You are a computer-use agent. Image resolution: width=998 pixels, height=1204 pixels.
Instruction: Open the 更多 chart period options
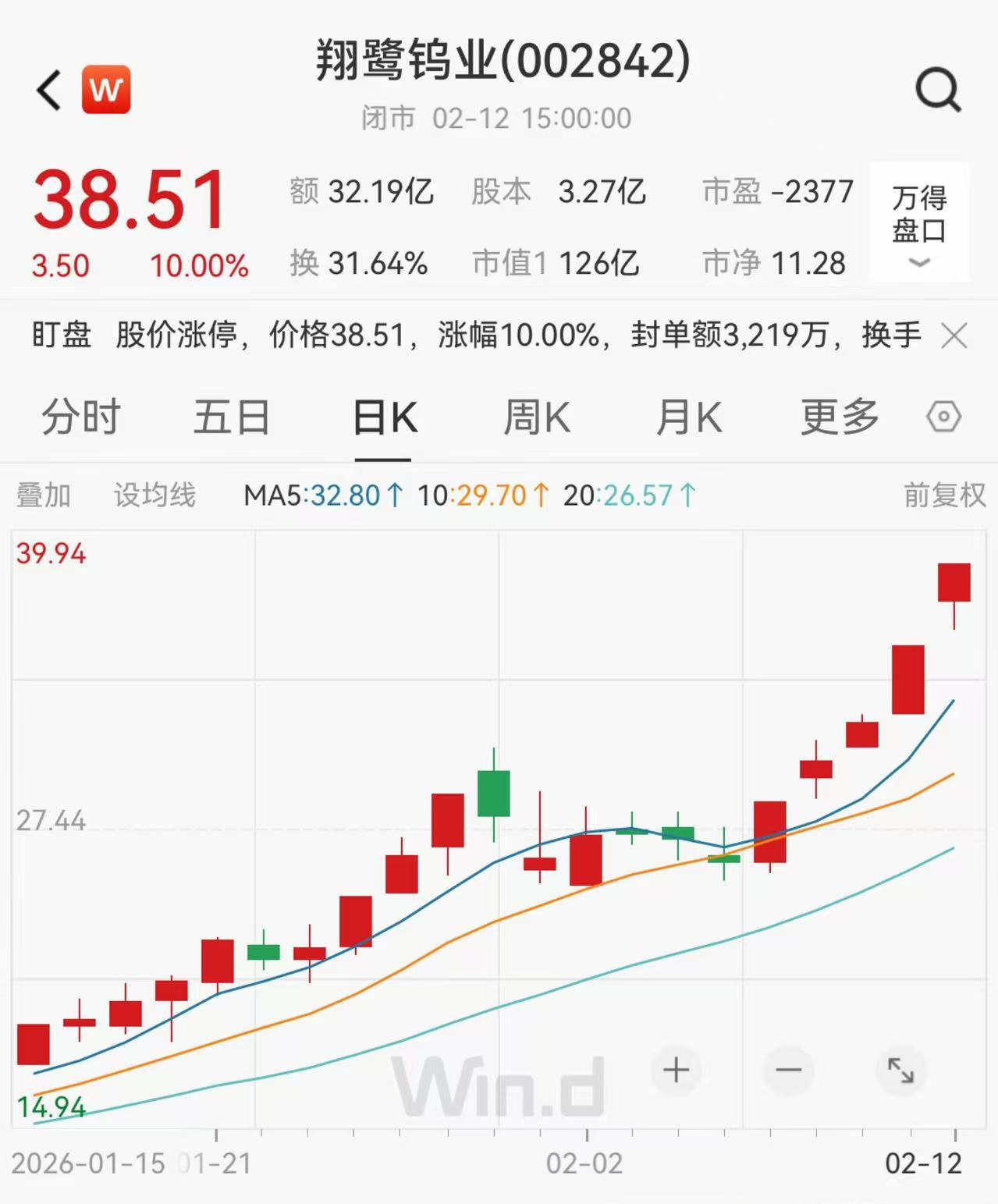[840, 417]
